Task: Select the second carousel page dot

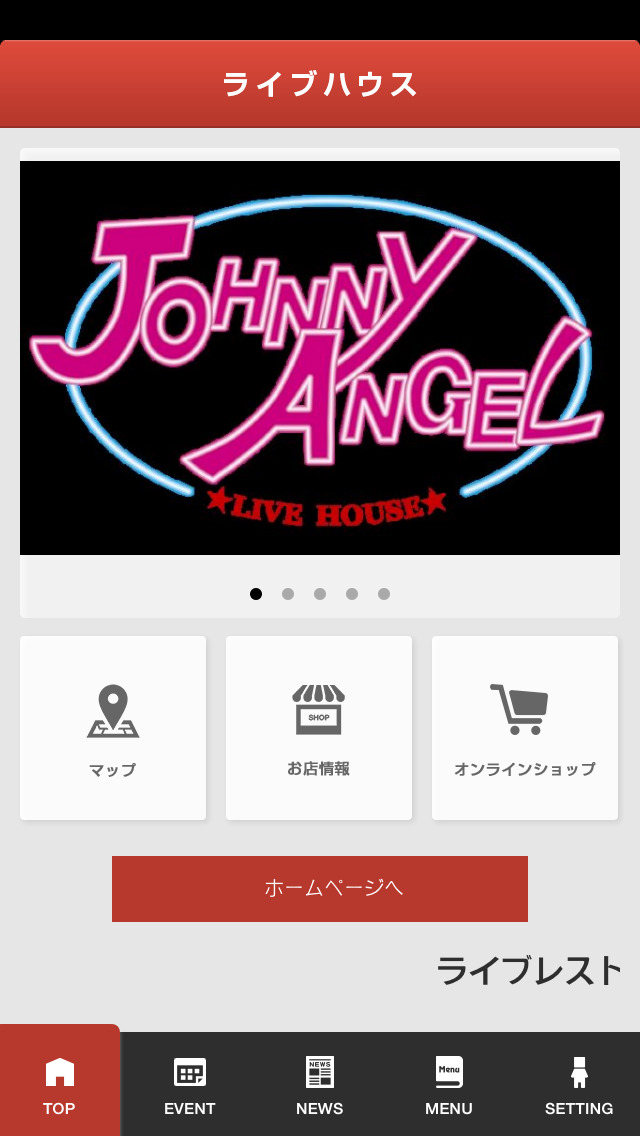Action: coord(288,594)
